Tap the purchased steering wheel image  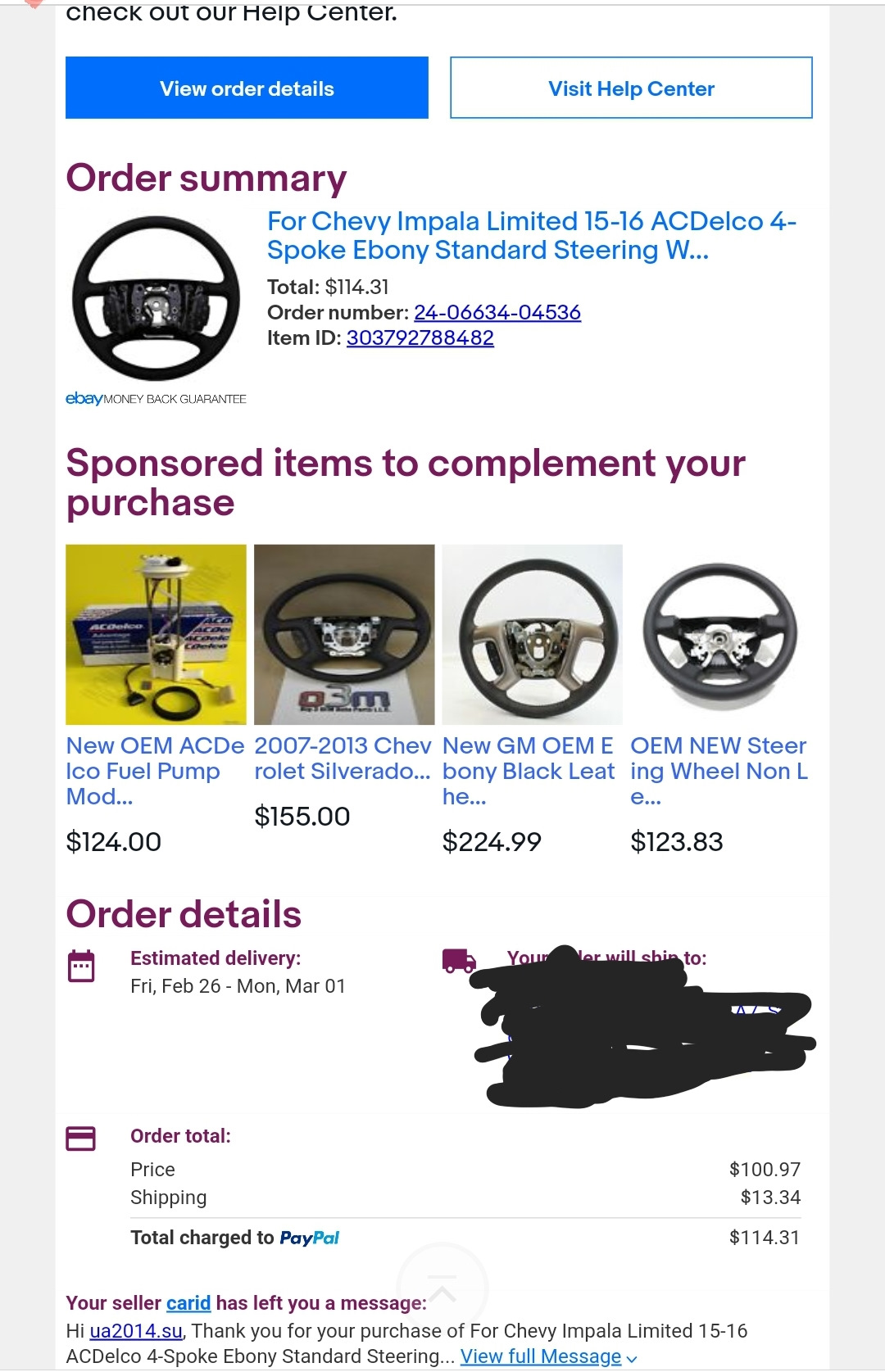[156, 299]
